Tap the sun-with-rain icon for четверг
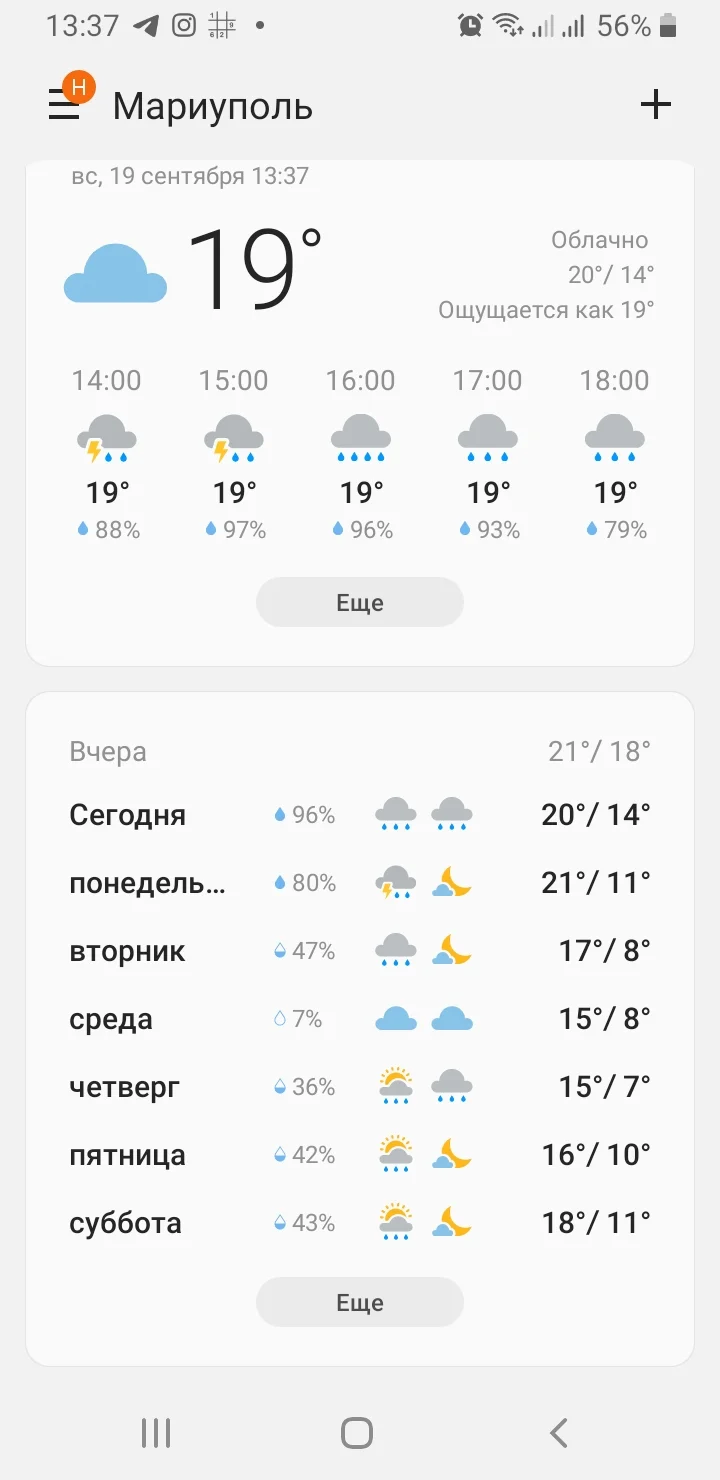The height and width of the screenshot is (1480, 720). 394,1086
